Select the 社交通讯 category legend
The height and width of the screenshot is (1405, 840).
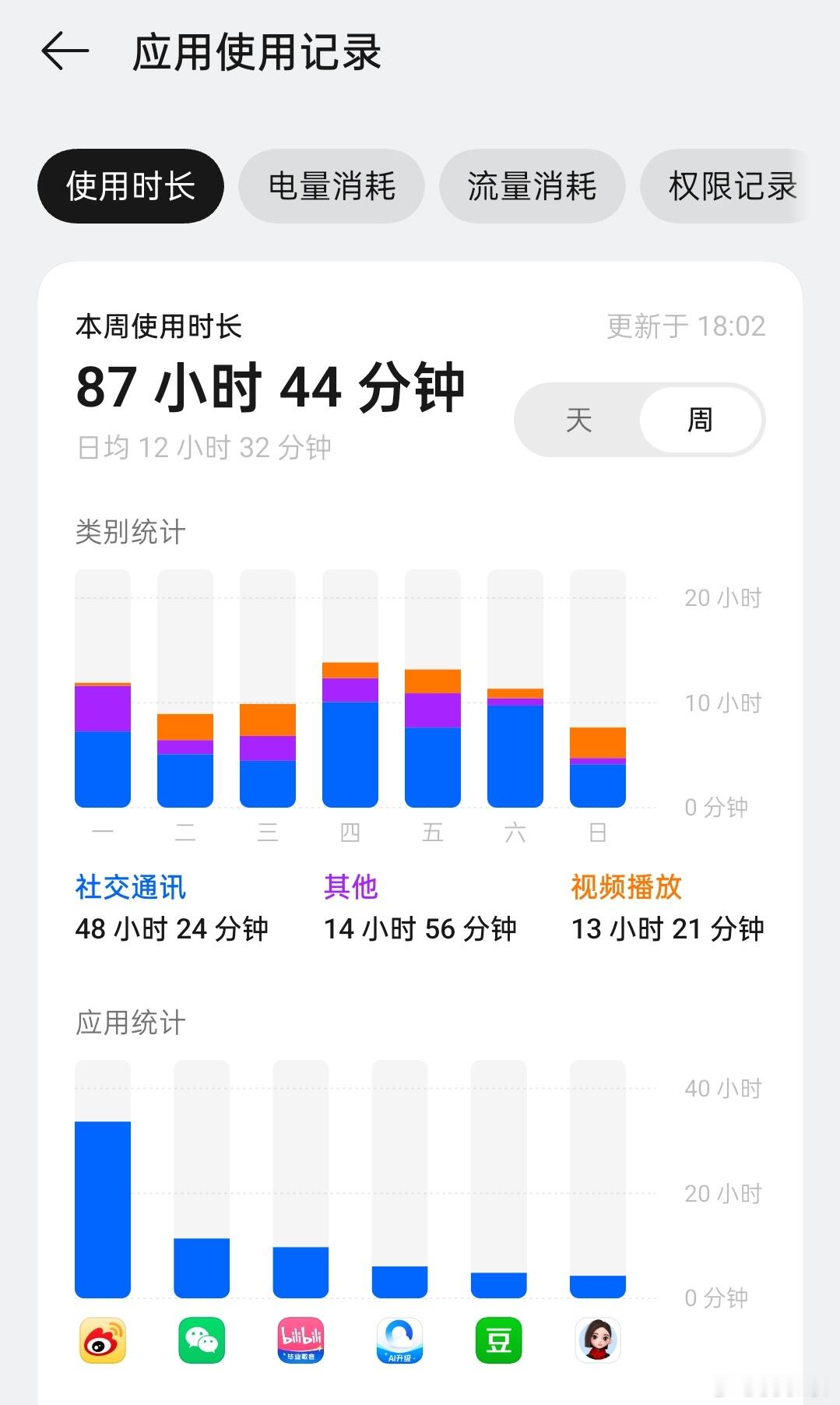tap(129, 886)
